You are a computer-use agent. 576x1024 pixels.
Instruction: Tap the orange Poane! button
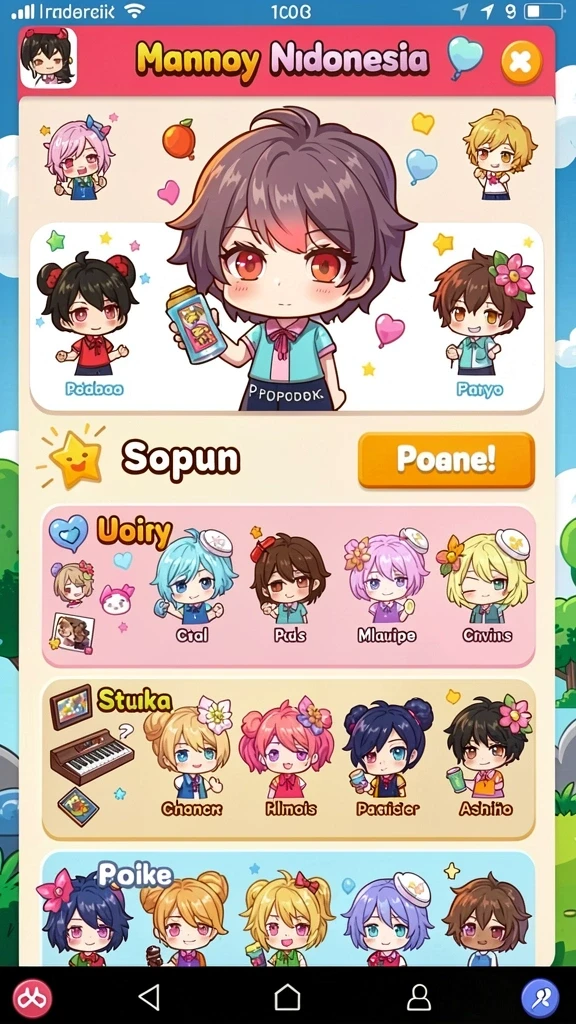point(446,460)
